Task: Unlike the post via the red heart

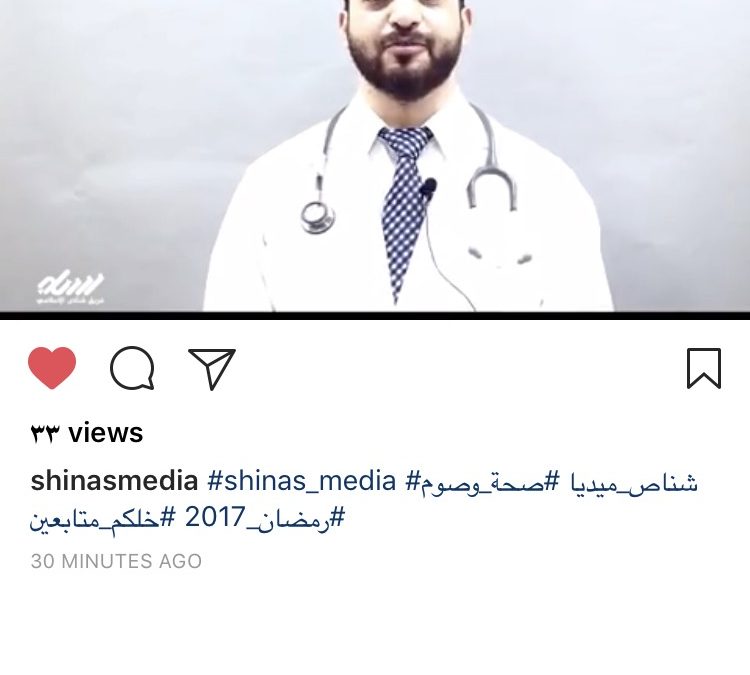Action: tap(53, 368)
